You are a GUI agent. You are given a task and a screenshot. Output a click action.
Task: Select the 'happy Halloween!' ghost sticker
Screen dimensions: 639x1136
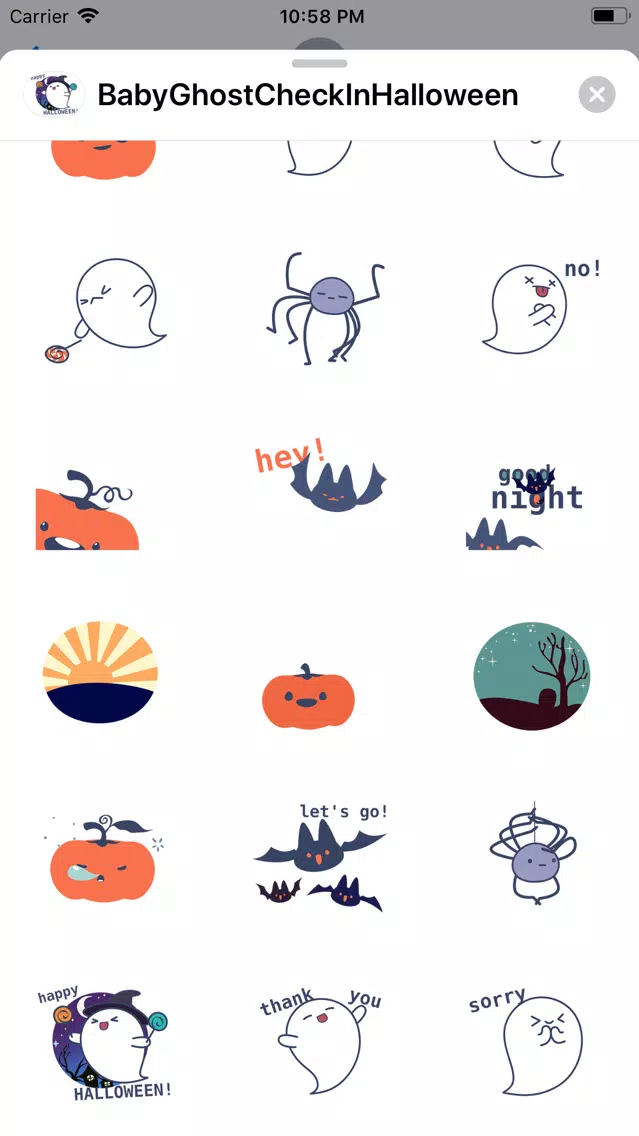tap(104, 1043)
